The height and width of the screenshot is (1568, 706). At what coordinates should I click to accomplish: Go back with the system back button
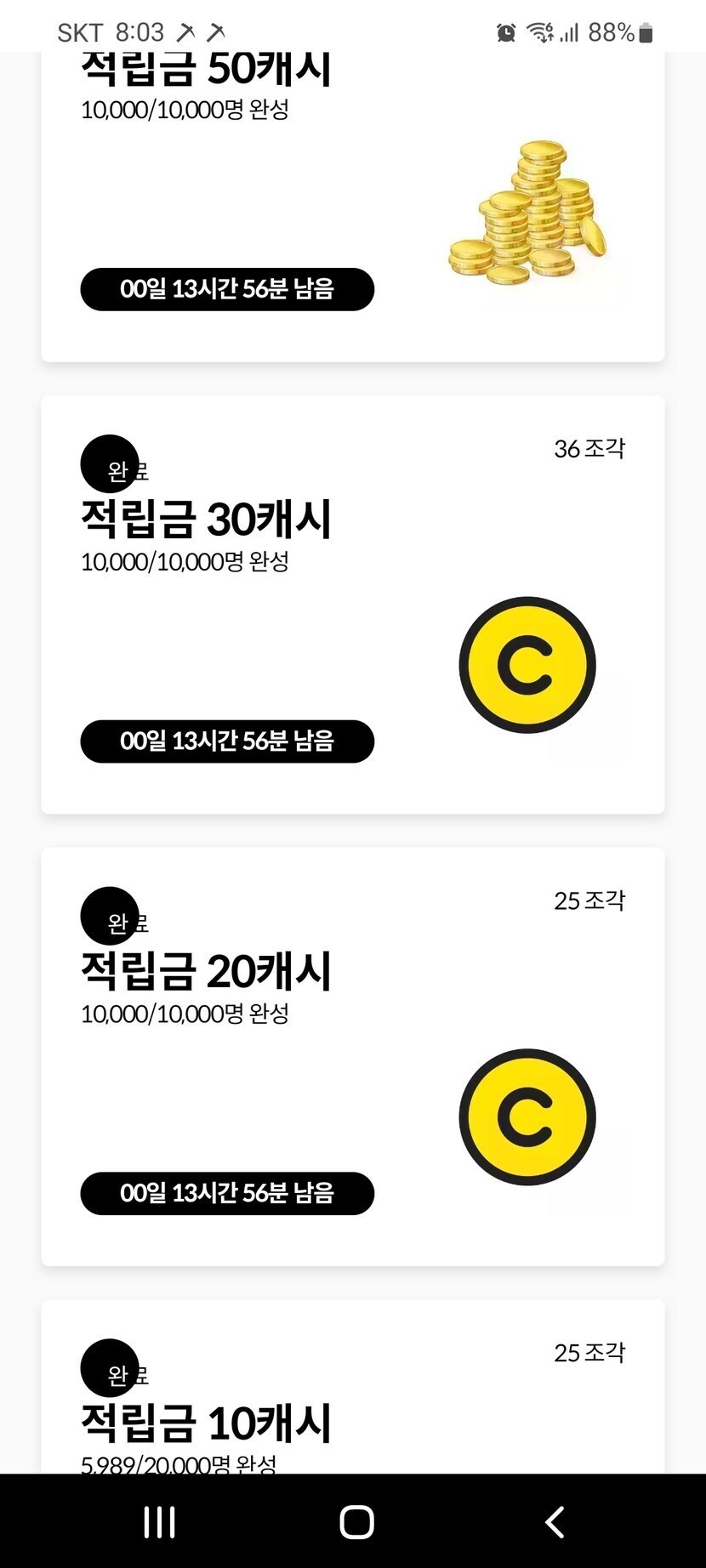(x=555, y=1522)
